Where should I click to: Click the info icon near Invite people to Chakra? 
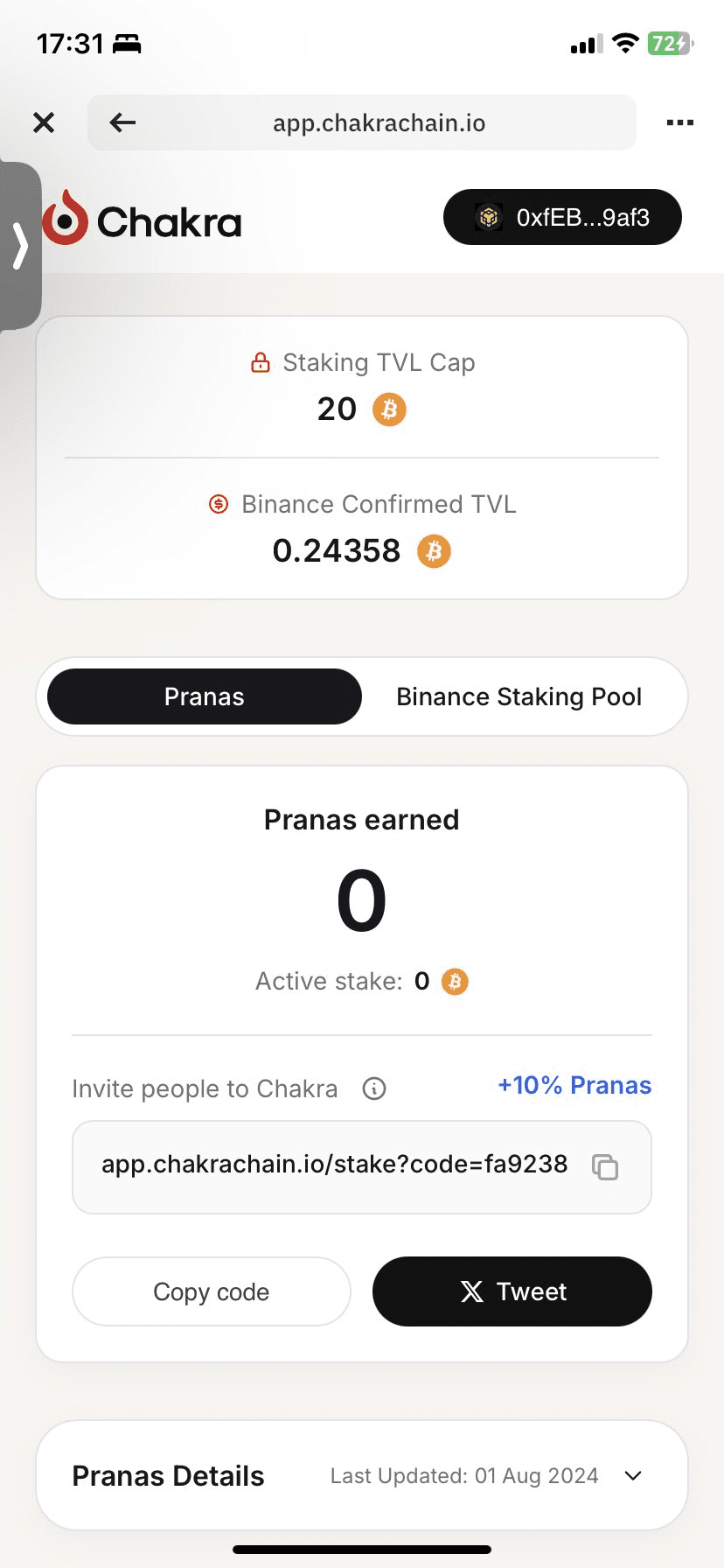point(374,1089)
